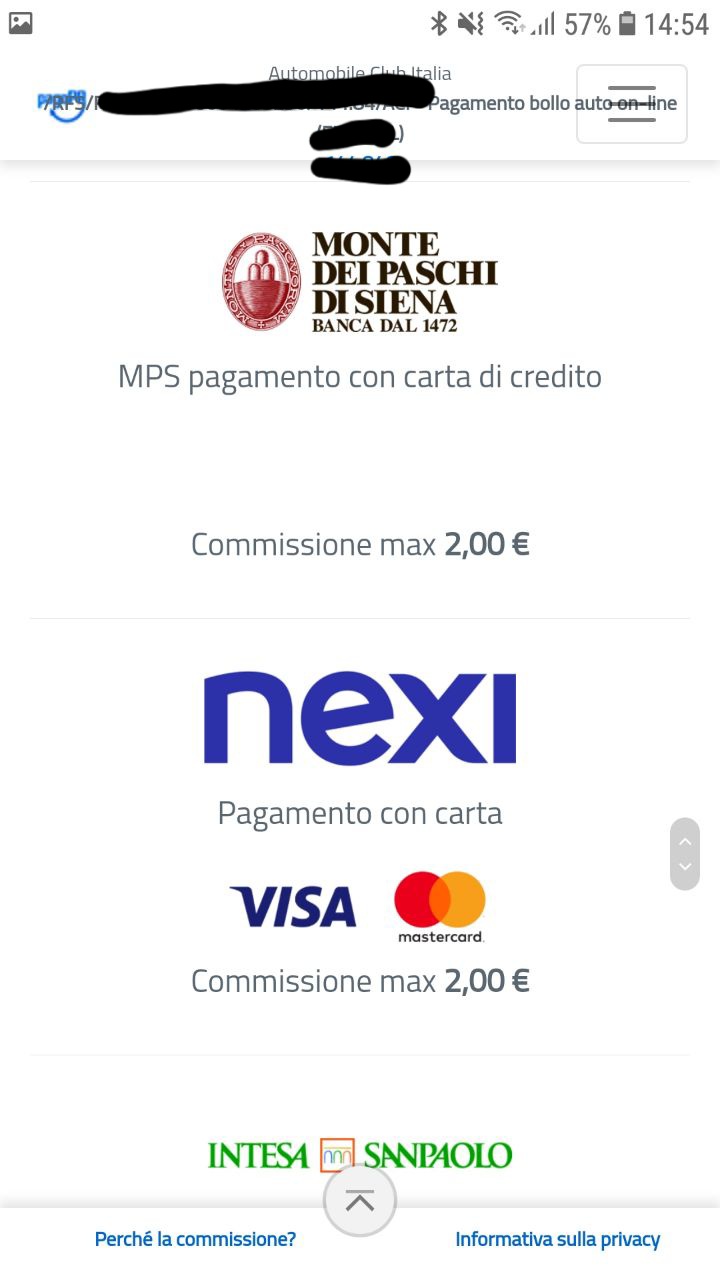Open Perché la commissione? link
Screen dimensions: 720x1280
tap(195, 1239)
